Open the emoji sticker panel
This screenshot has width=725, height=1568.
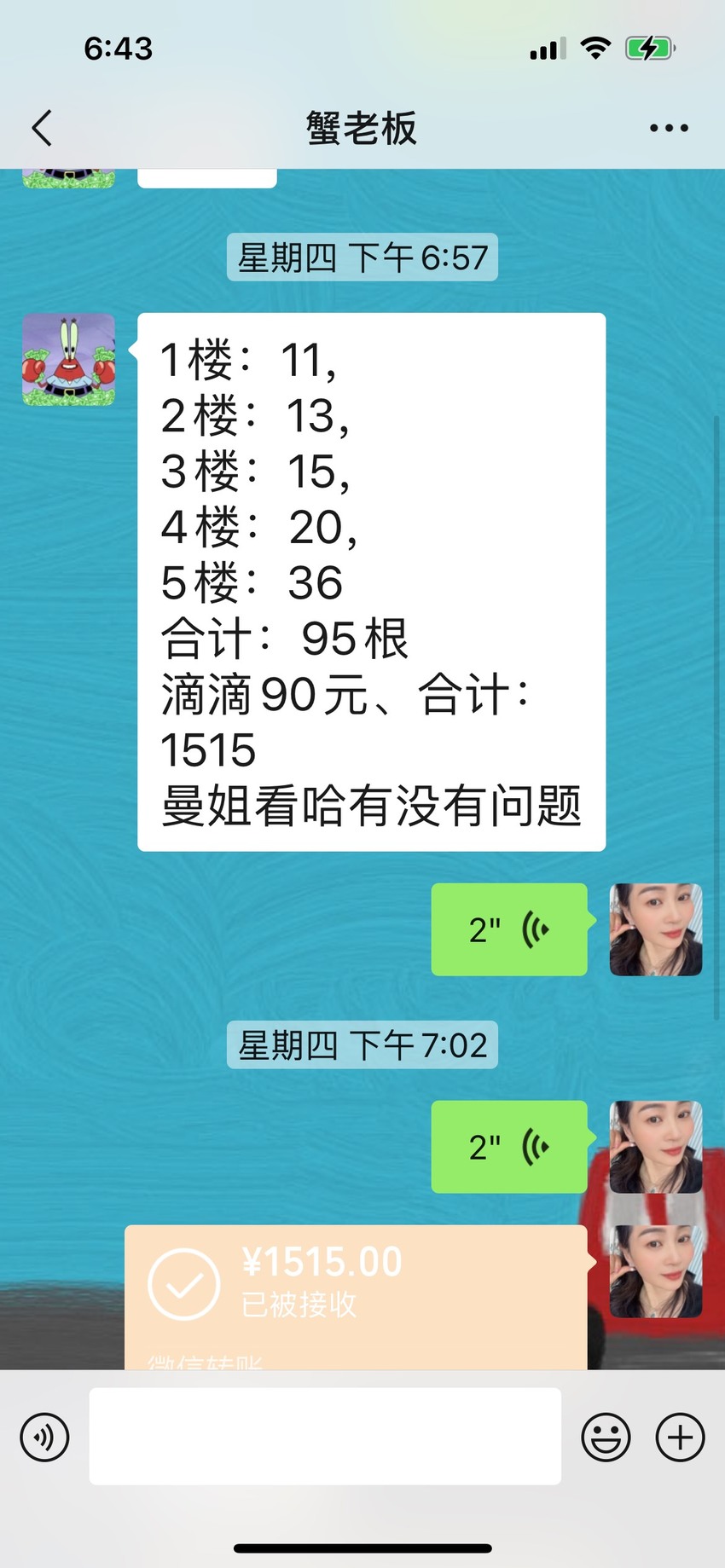point(606,1437)
